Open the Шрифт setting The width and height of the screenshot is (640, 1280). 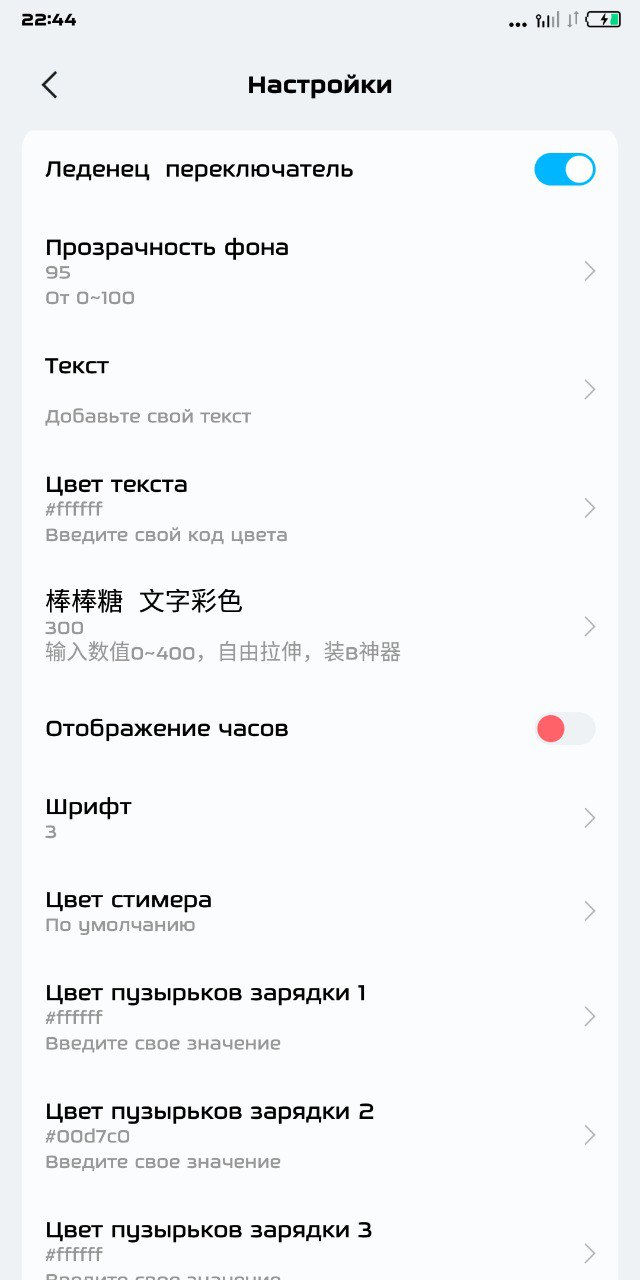coord(320,818)
